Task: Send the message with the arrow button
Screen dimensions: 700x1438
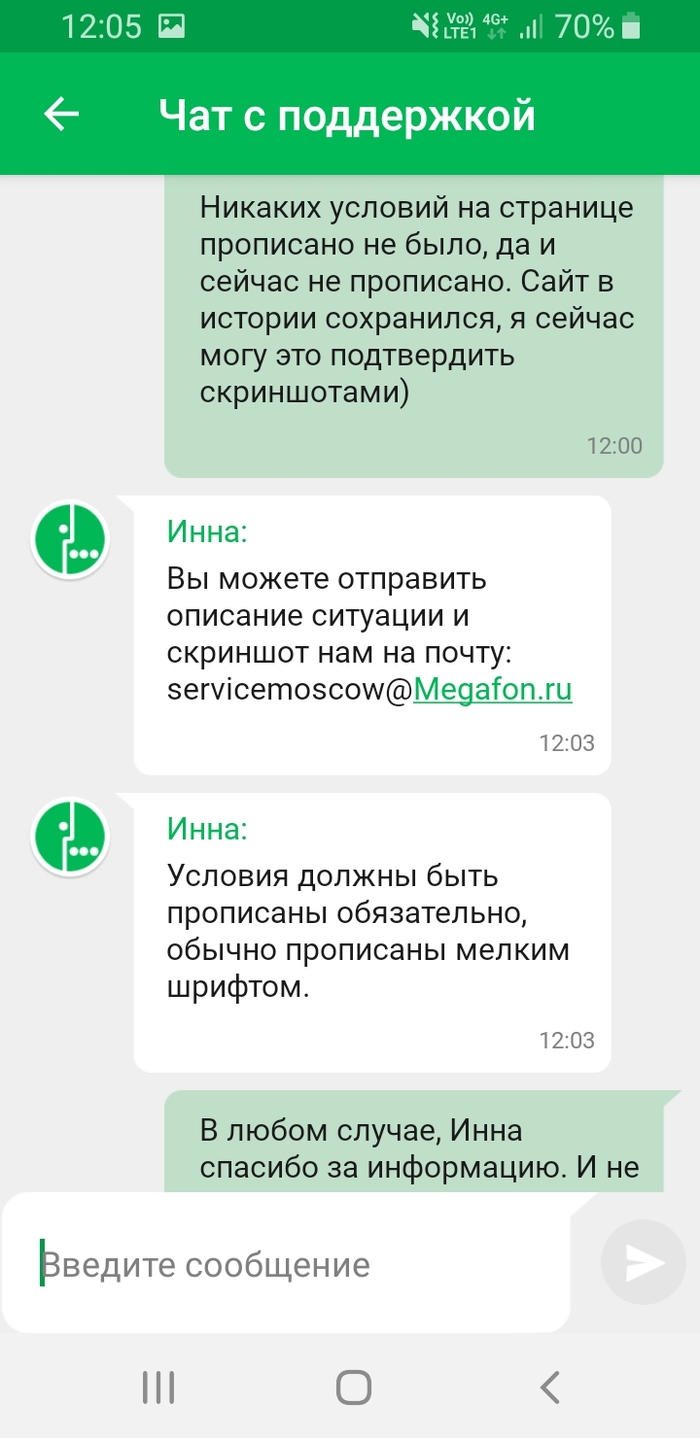Action: [x=643, y=1263]
